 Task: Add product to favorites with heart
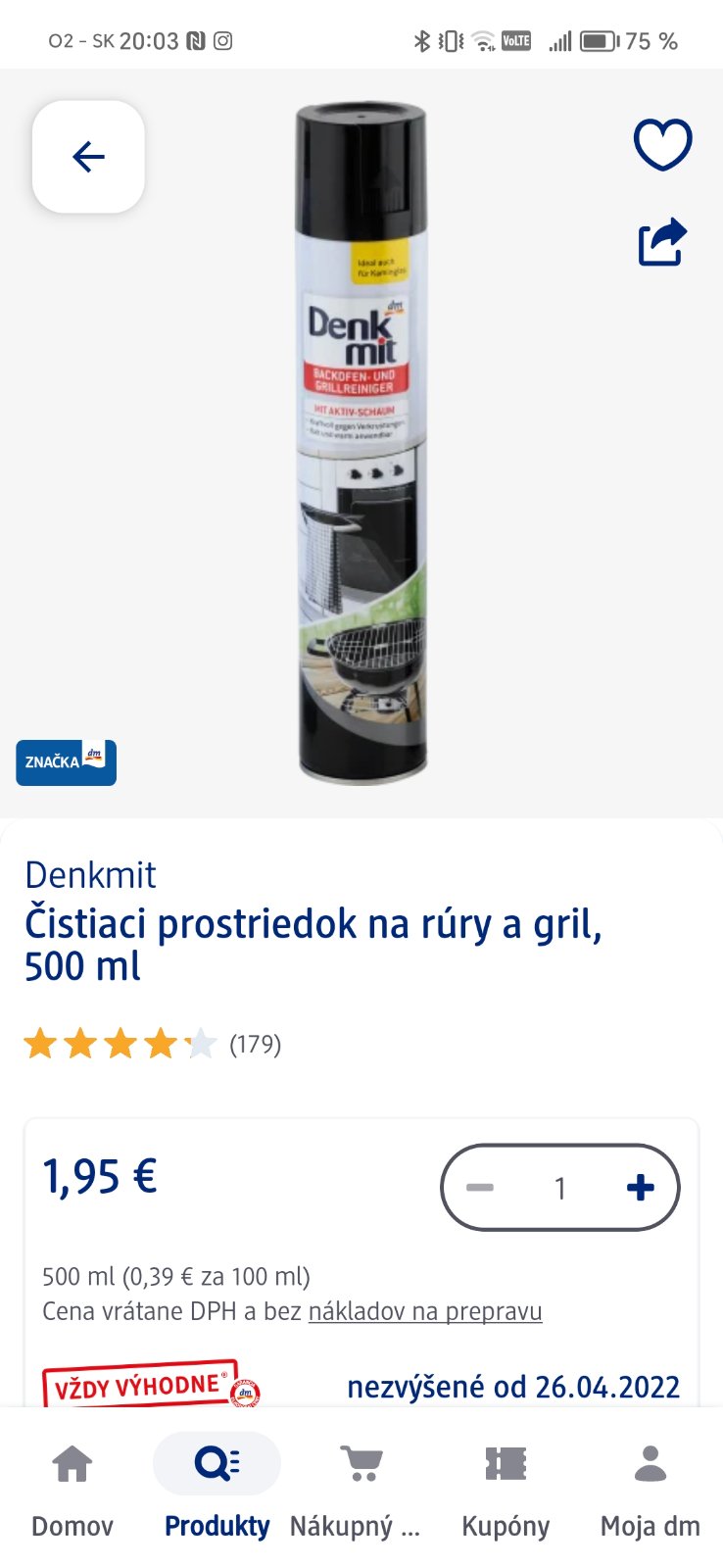click(663, 145)
